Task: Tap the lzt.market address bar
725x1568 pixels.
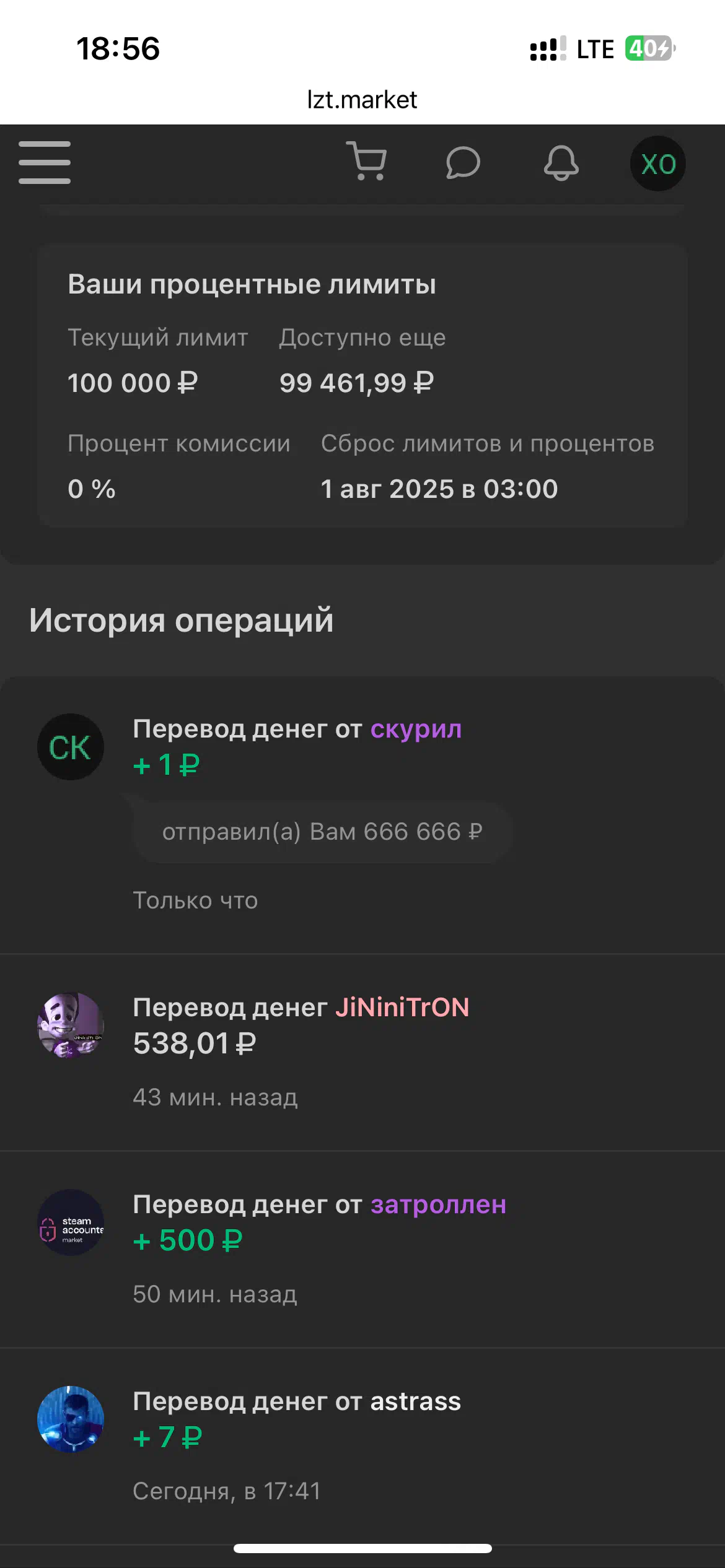Action: click(362, 100)
